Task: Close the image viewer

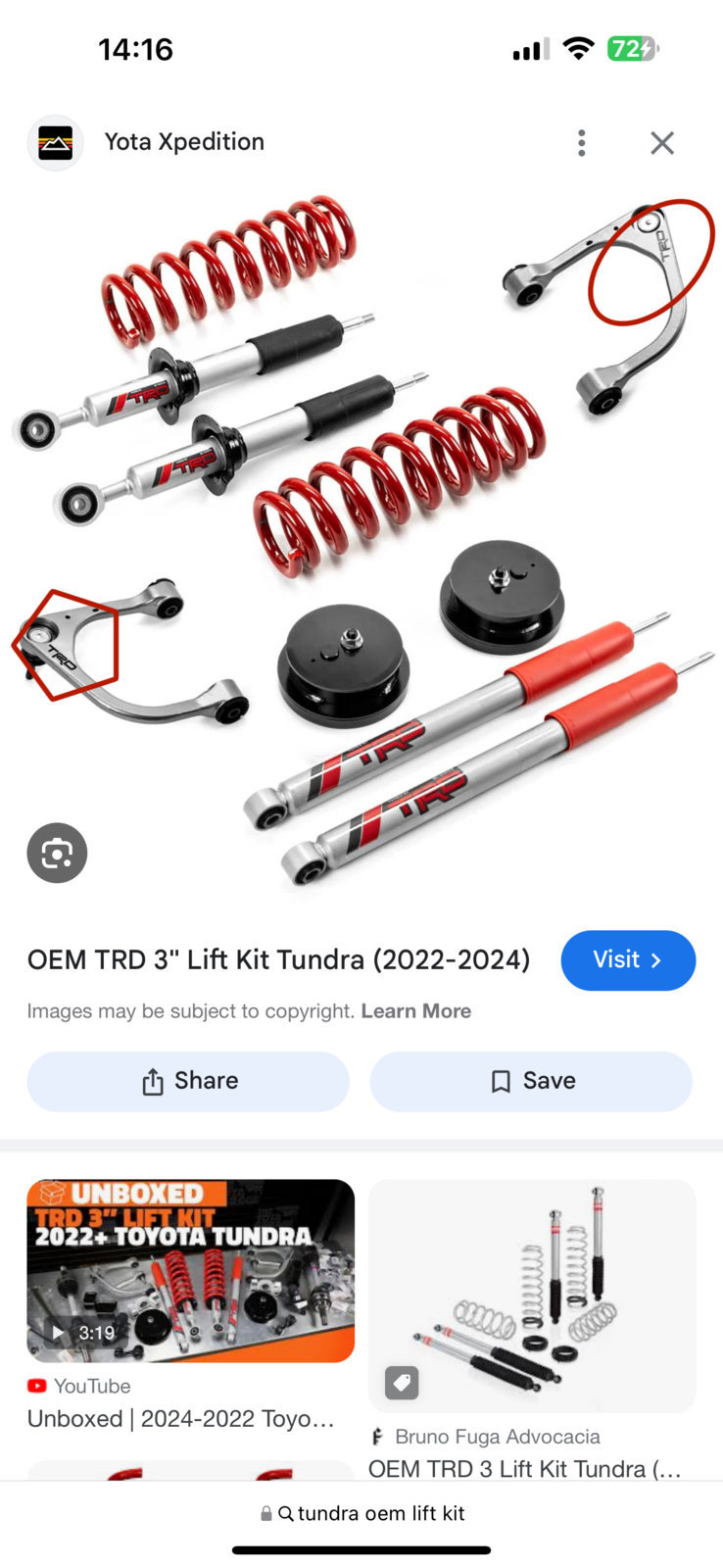Action: [x=662, y=143]
